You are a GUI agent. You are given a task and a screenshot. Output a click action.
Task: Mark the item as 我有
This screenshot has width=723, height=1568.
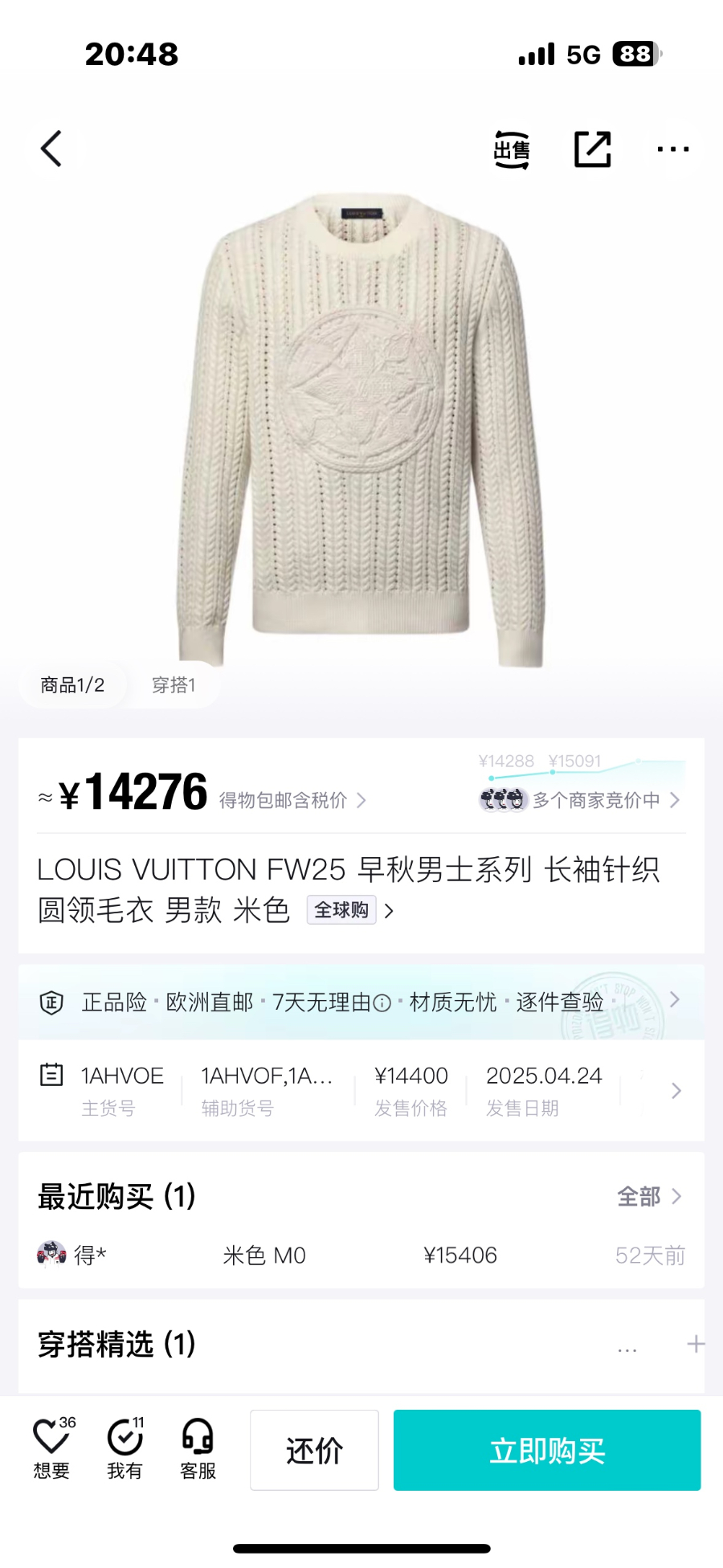[125, 1448]
